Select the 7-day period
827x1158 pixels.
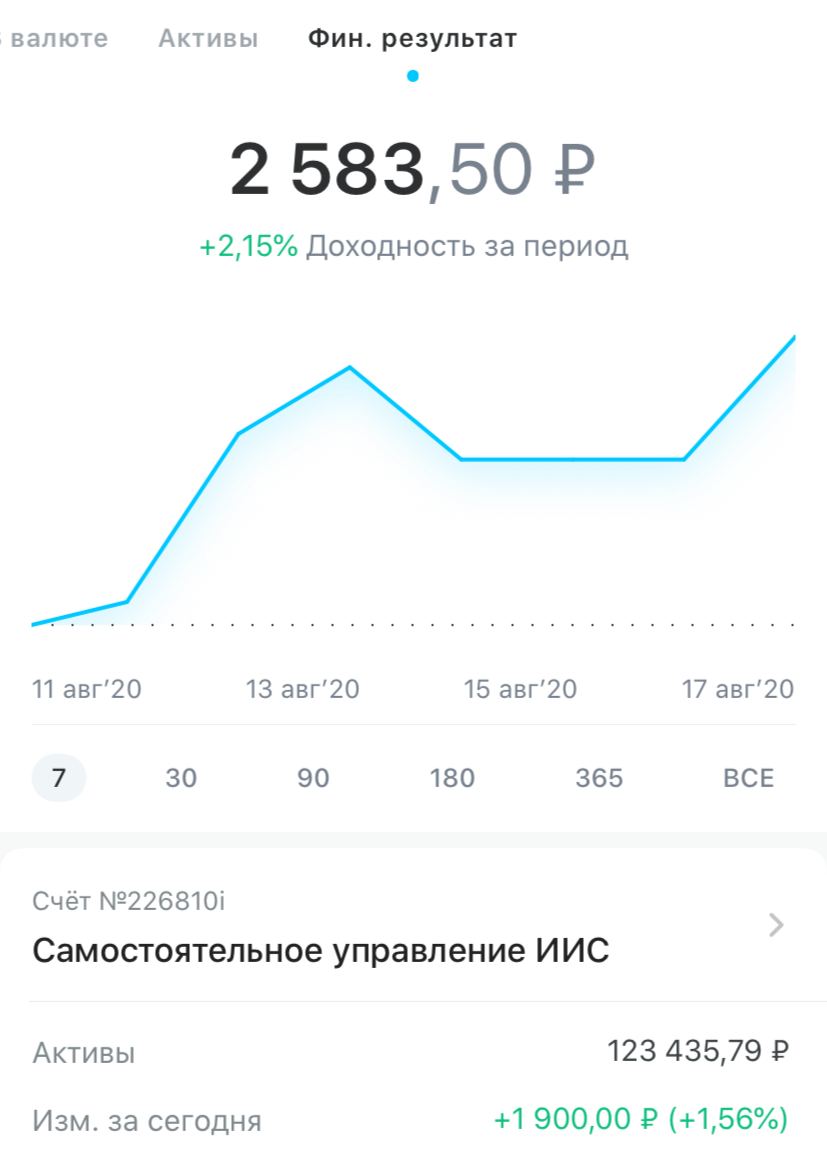(x=58, y=777)
